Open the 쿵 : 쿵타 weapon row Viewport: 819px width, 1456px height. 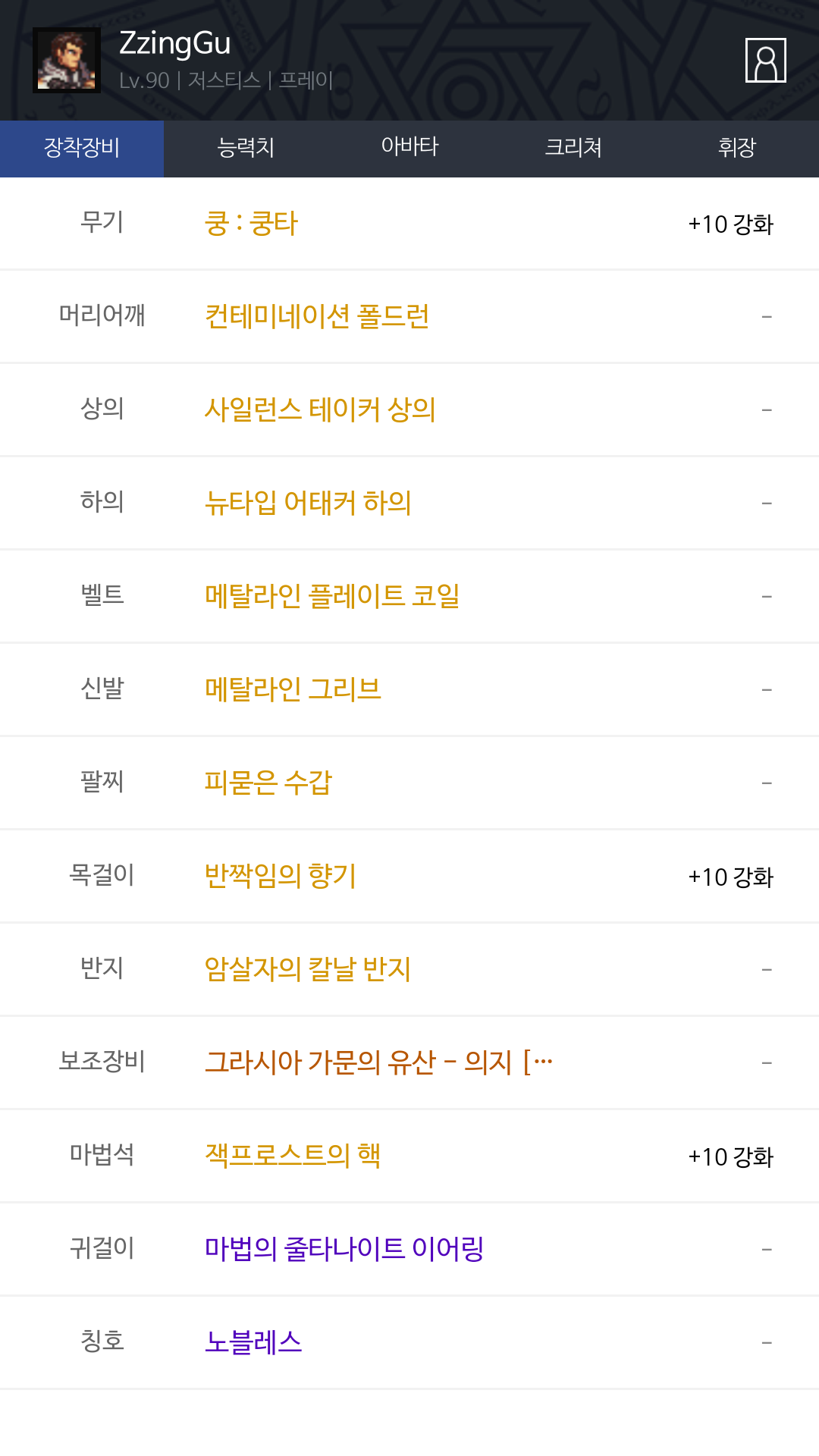tap(409, 224)
